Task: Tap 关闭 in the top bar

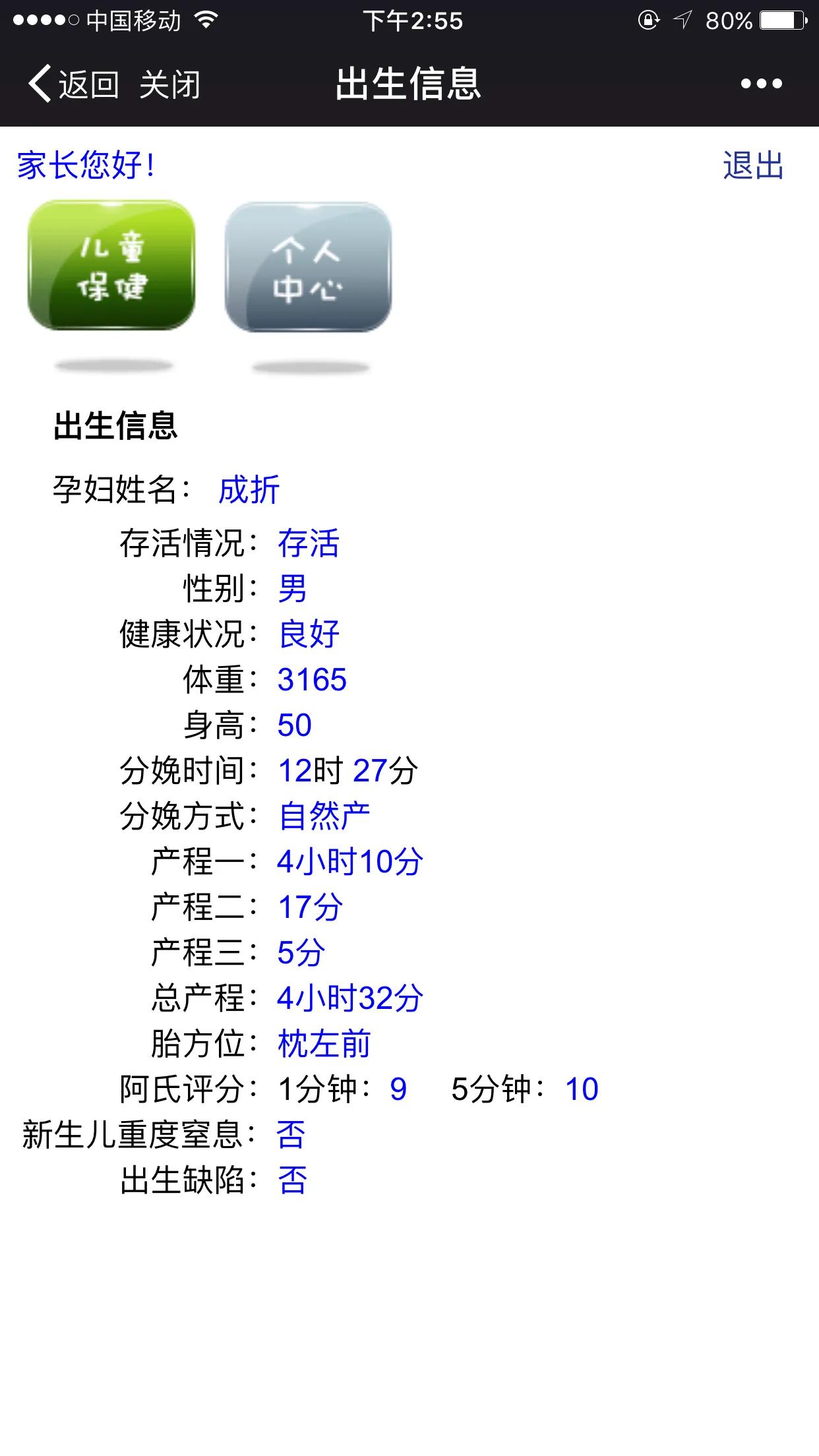Action: (170, 84)
